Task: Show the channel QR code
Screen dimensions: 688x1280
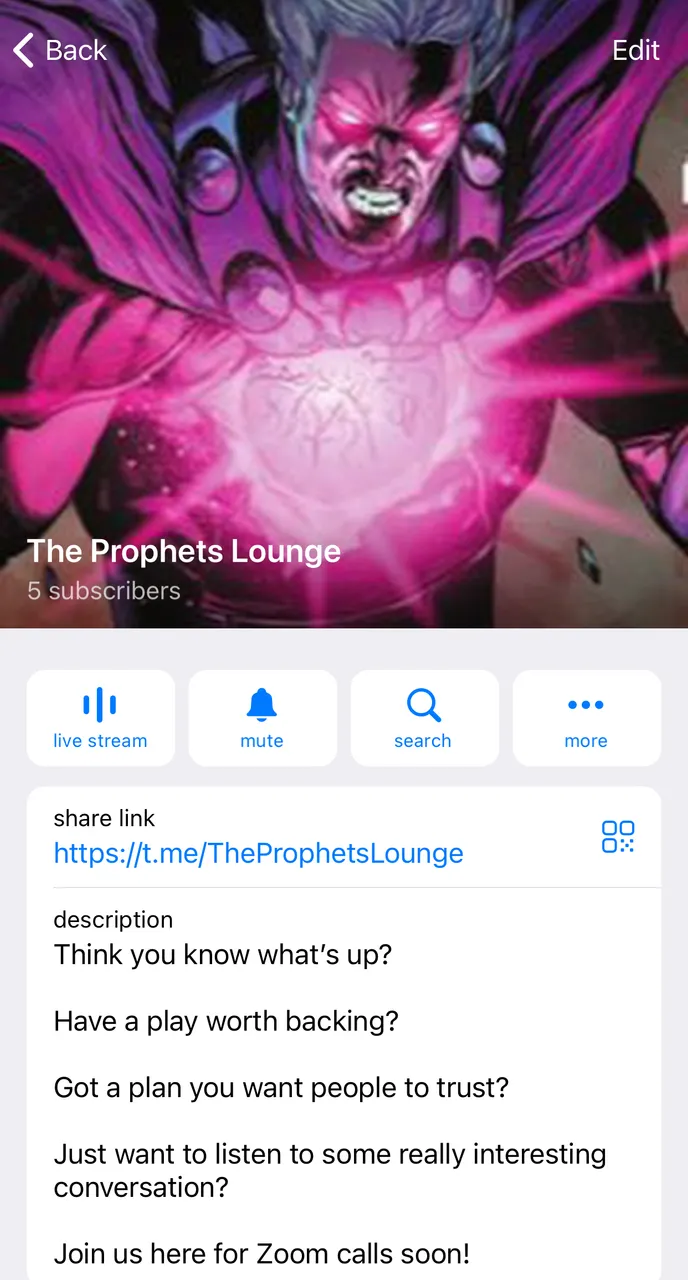Action: click(x=618, y=836)
